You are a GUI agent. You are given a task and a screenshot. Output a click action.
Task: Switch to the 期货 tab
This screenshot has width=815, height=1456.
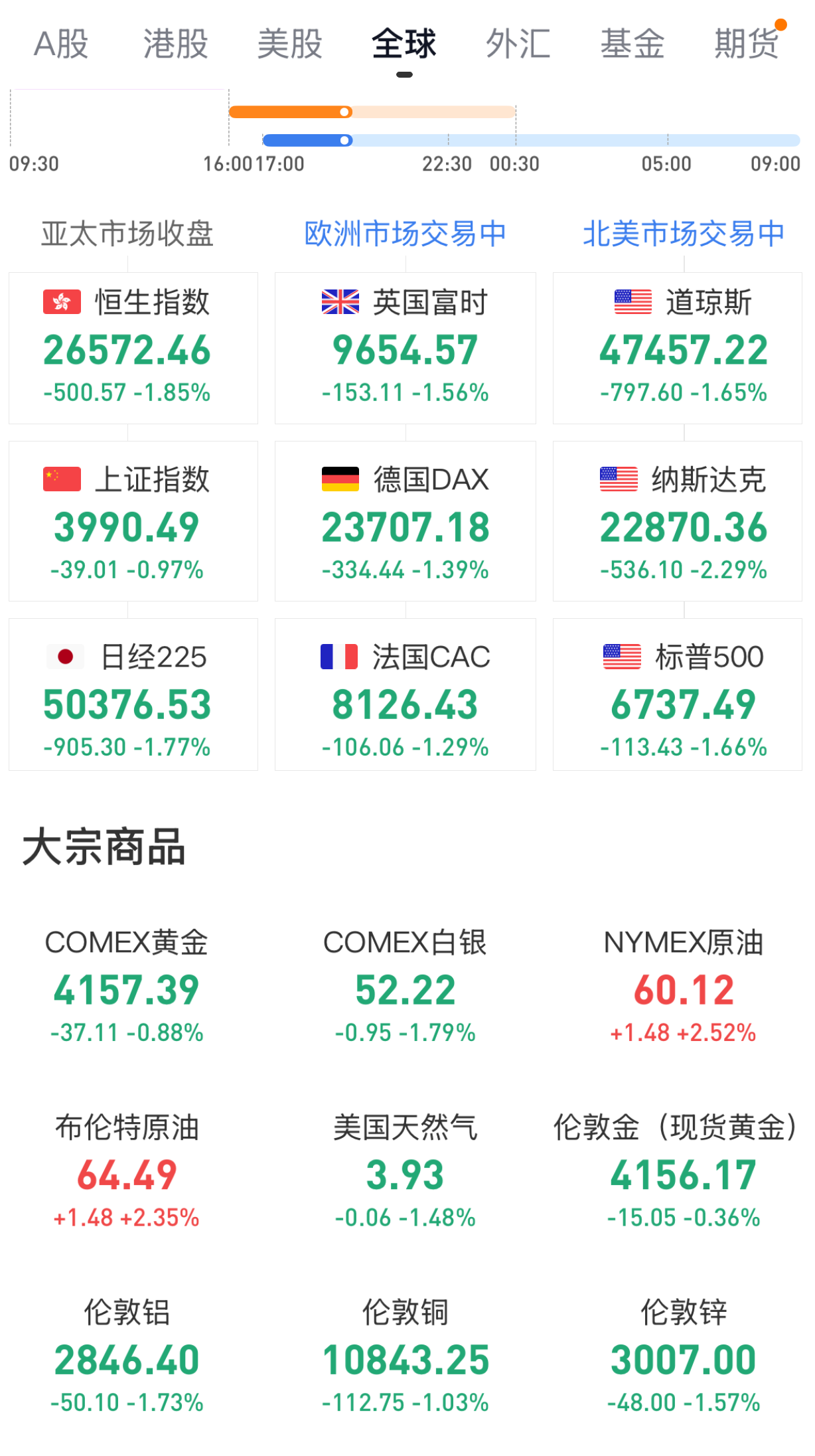747,44
